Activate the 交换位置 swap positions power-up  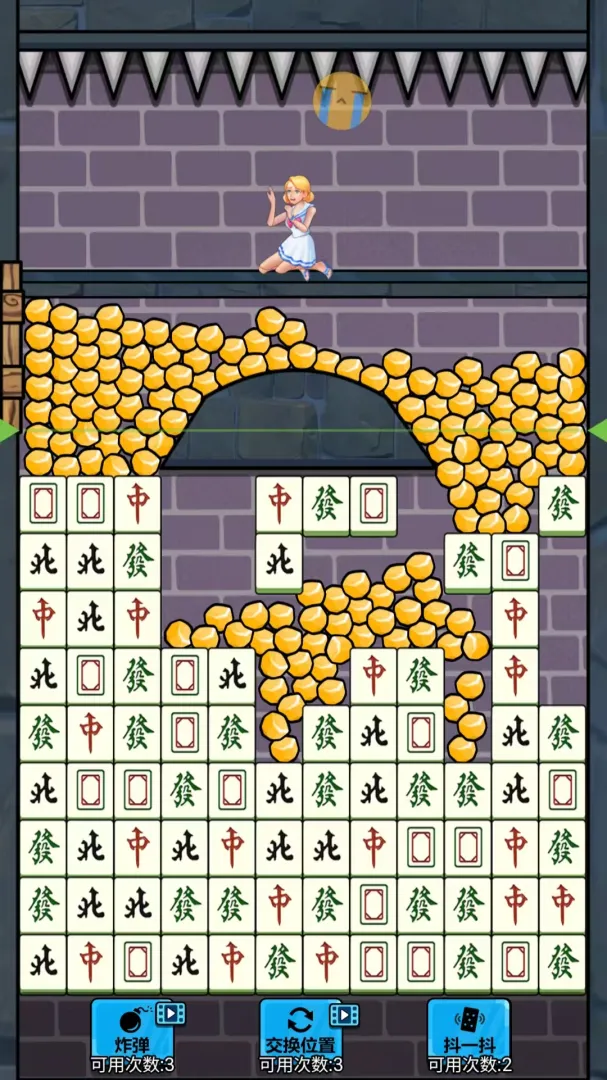301,1029
